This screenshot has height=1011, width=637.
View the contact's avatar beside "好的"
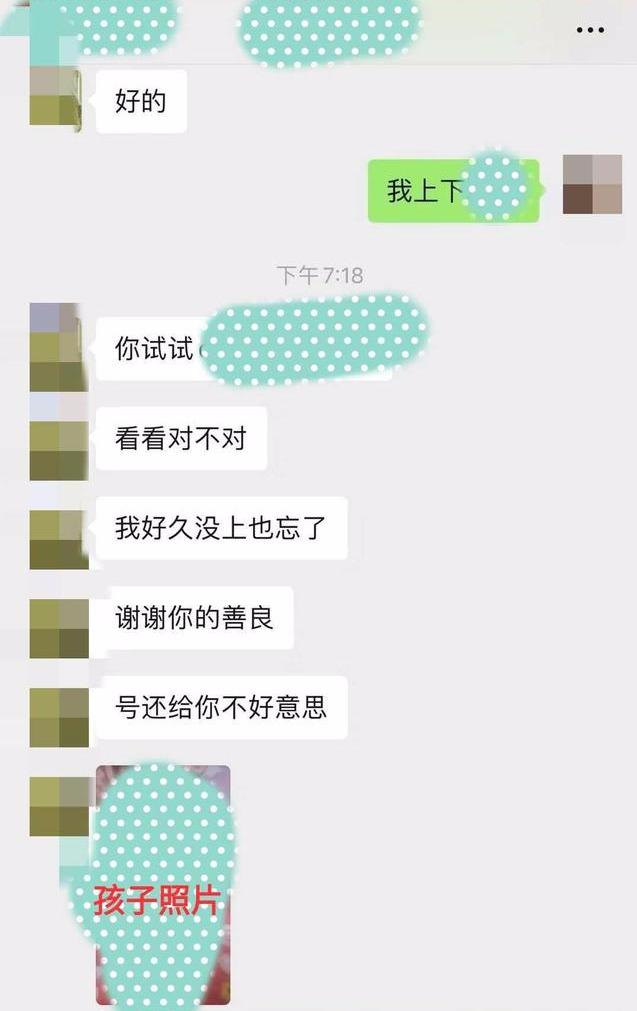(x=55, y=99)
